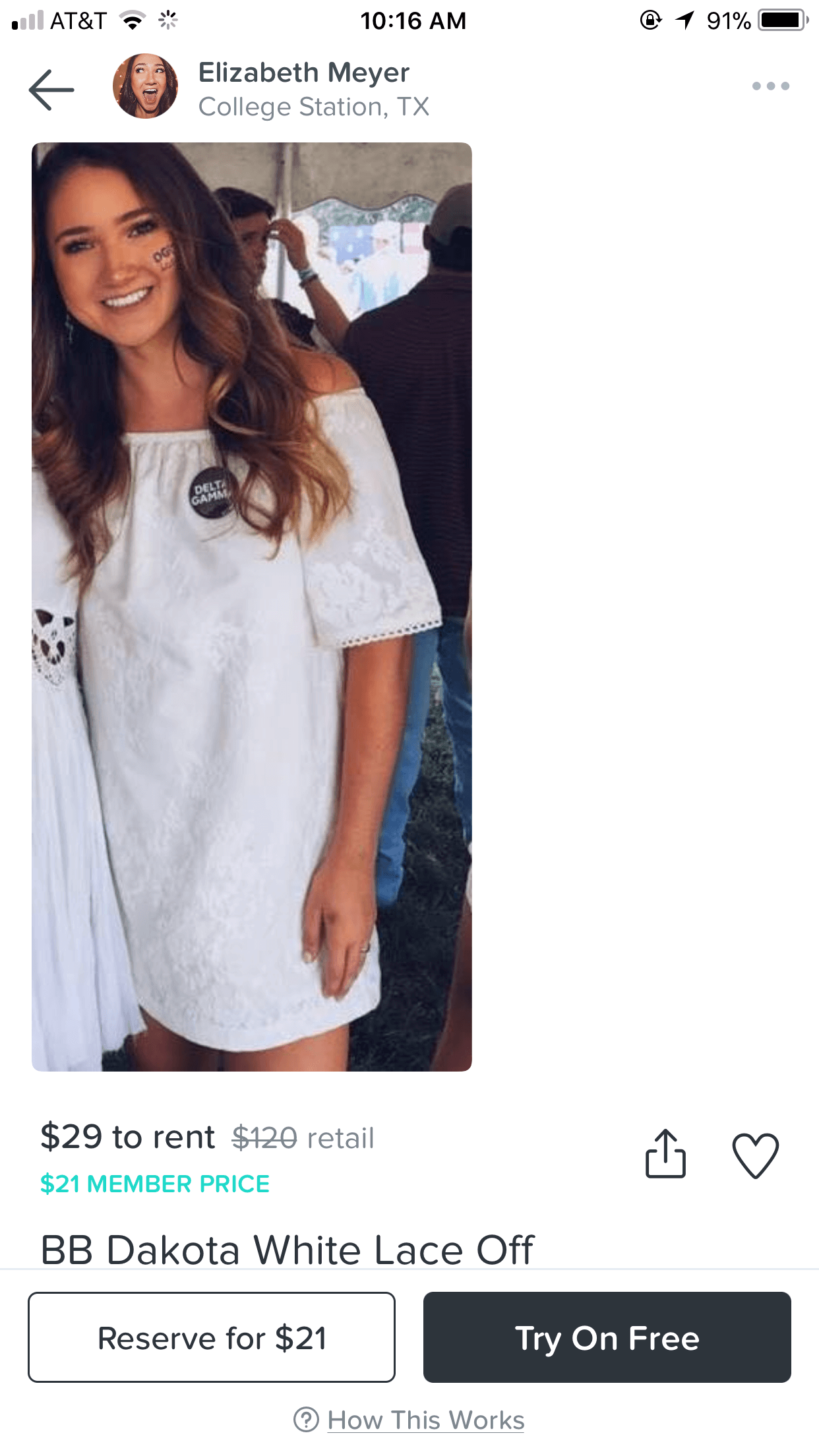Open the three-dot overflow menu

(x=770, y=86)
